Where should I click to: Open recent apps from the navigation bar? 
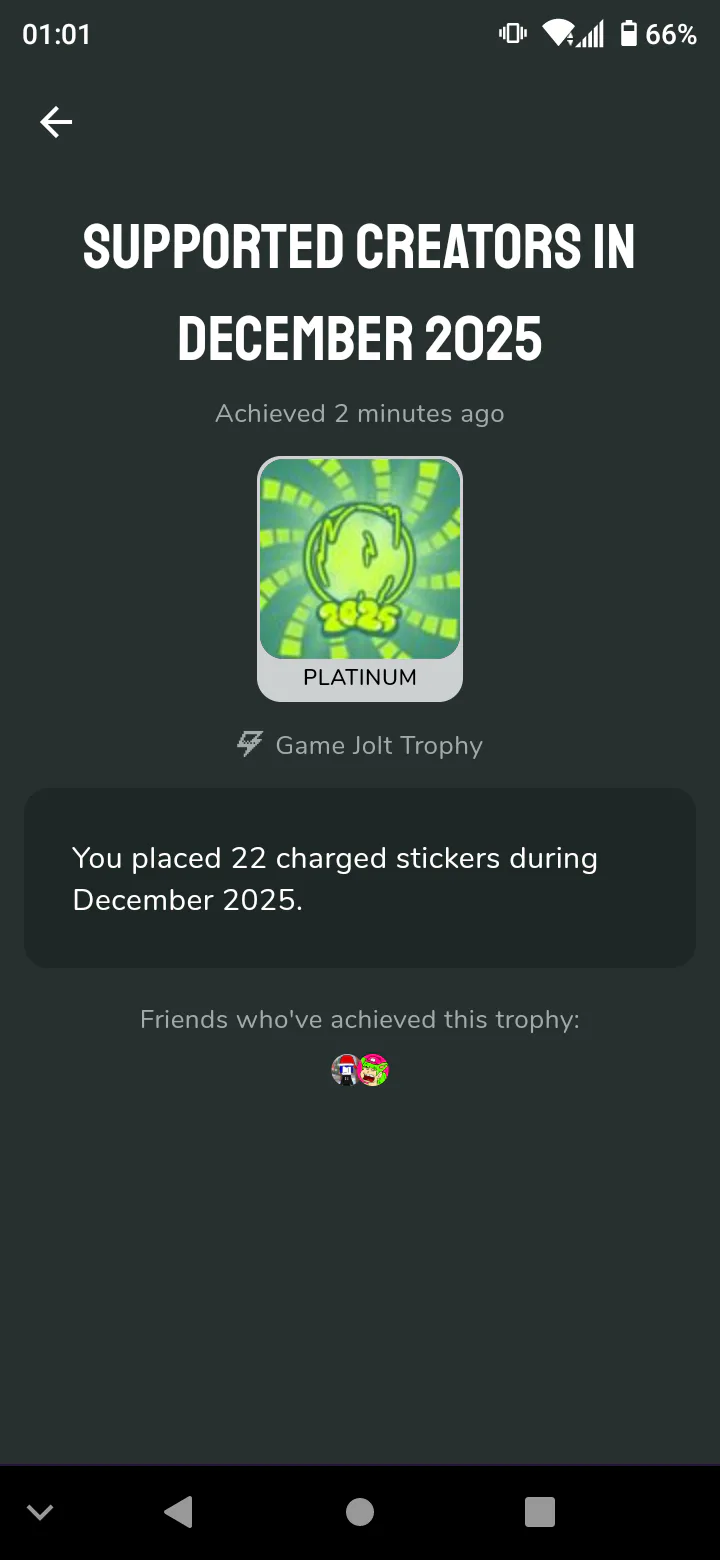[539, 1512]
